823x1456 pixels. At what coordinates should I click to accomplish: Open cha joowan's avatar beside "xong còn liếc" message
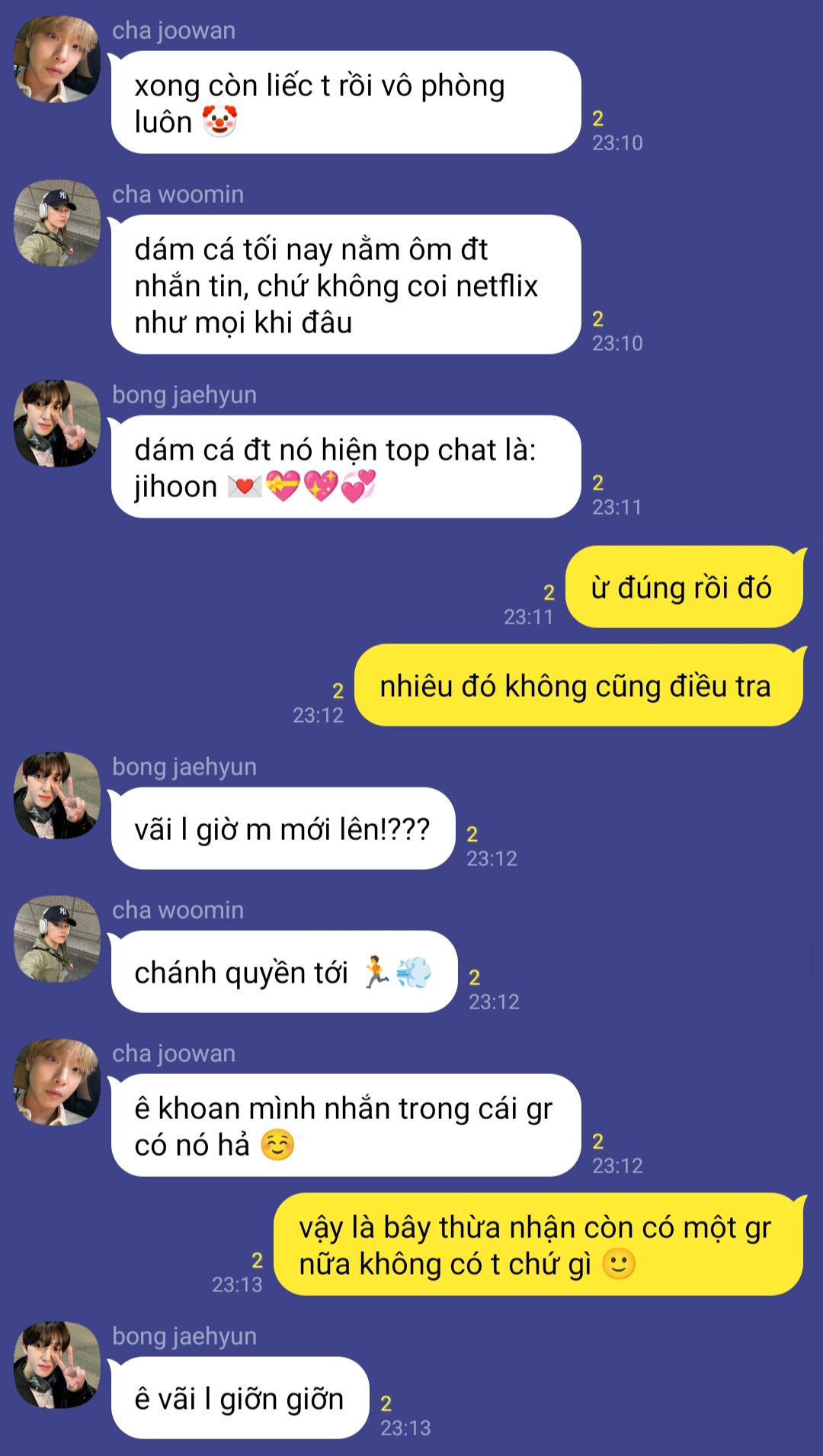pos(57,59)
